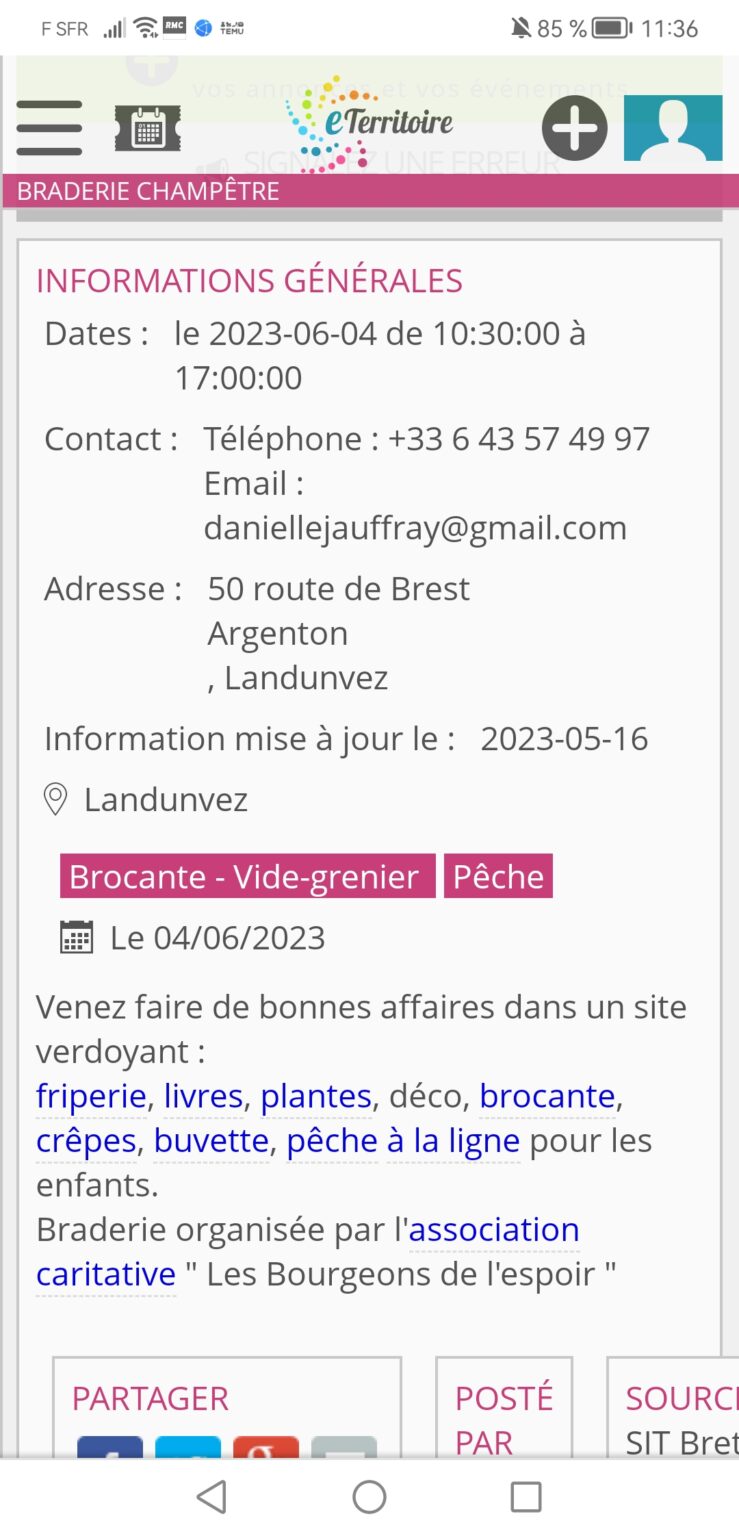
Task: Open the brocante link in the description
Action: (547, 1096)
